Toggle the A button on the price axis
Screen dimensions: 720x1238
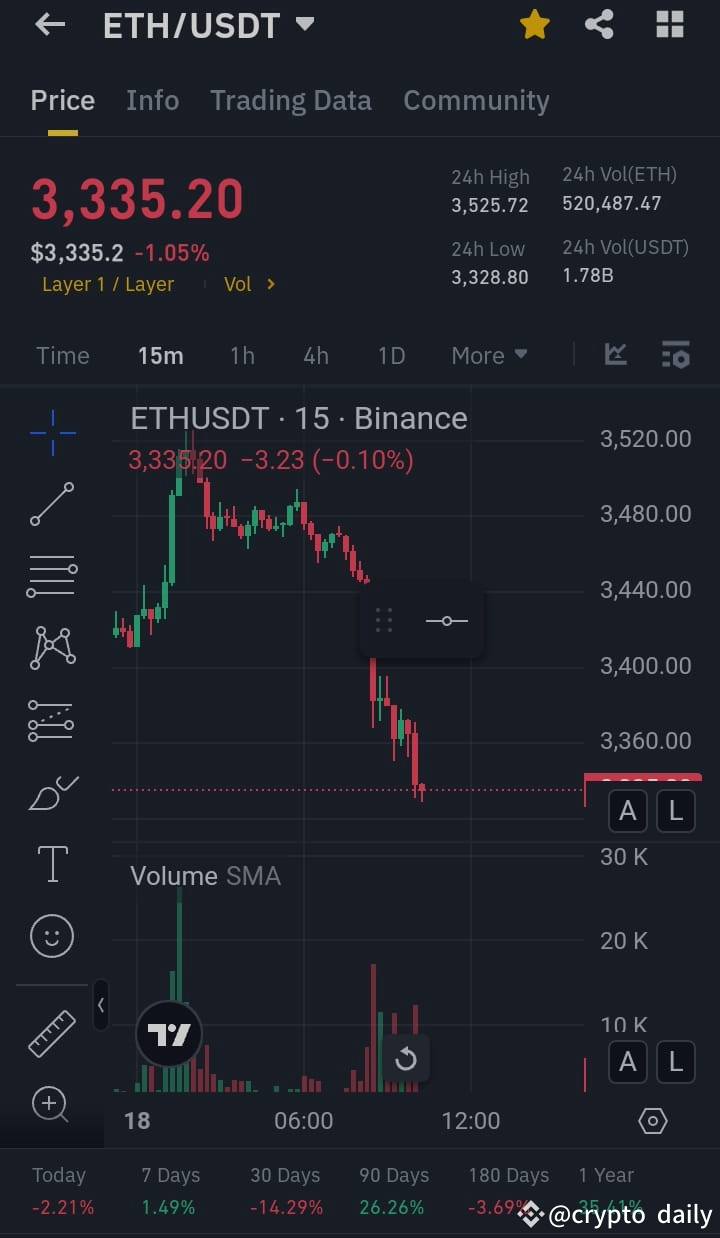pyautogui.click(x=627, y=811)
